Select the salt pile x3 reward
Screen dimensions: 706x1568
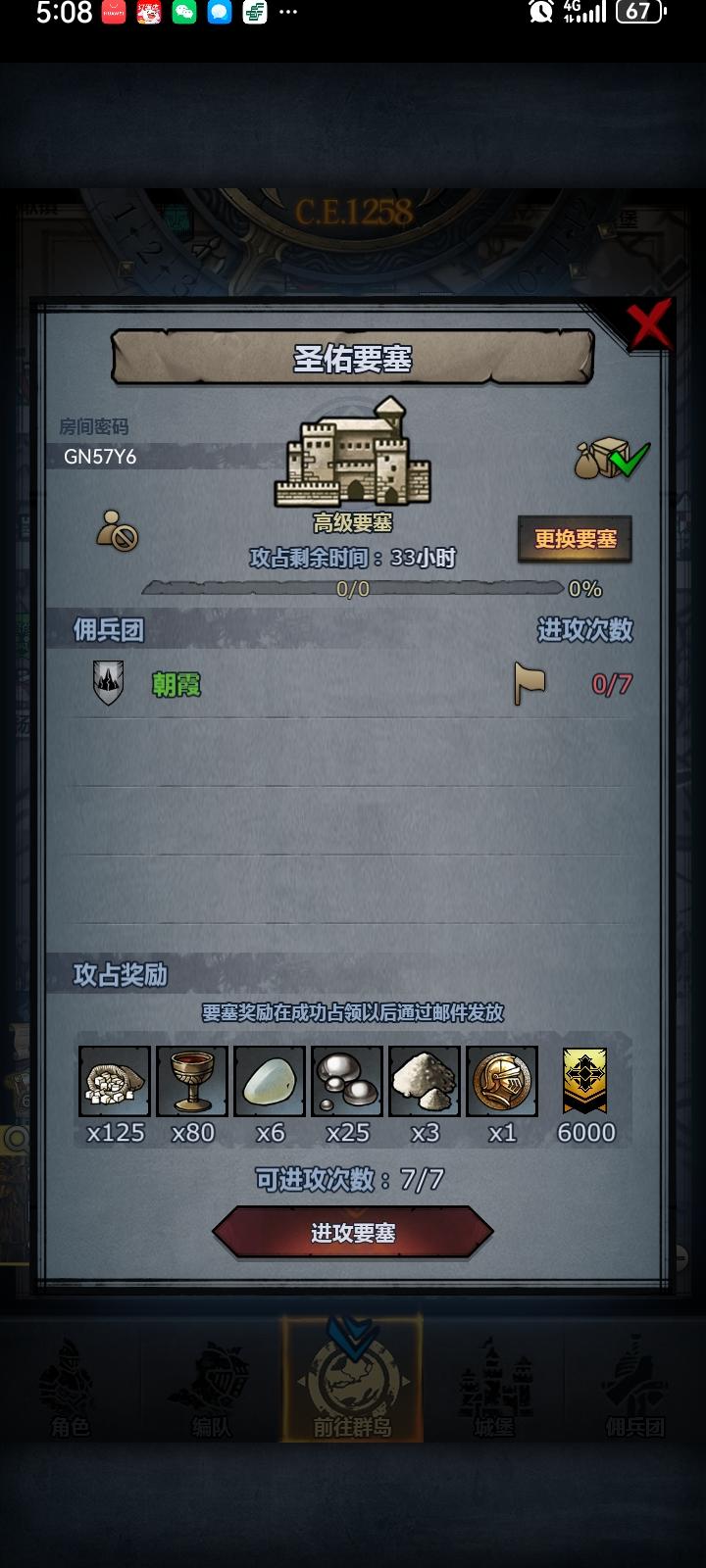424,1081
